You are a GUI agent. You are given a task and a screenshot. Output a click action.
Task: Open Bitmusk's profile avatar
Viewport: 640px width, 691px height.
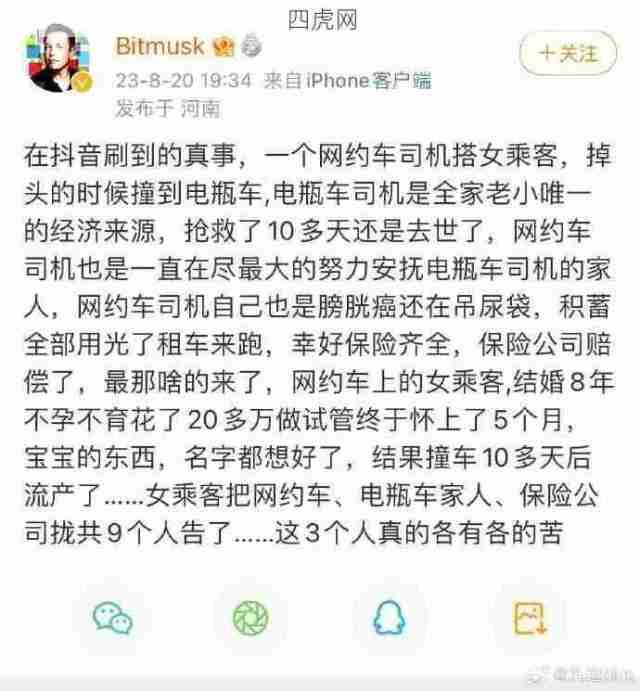coord(58,60)
